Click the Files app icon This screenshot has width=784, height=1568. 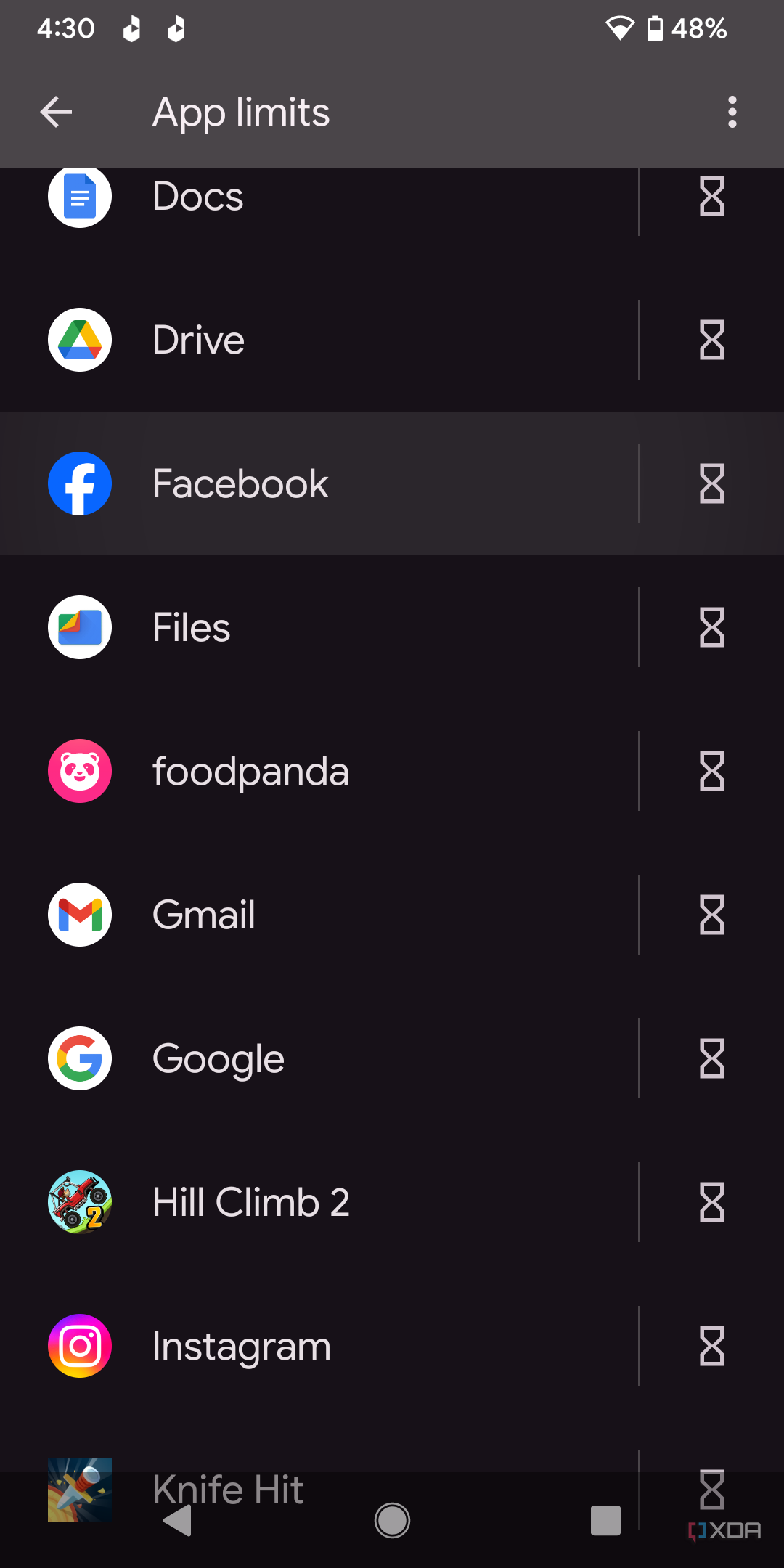(x=78, y=627)
